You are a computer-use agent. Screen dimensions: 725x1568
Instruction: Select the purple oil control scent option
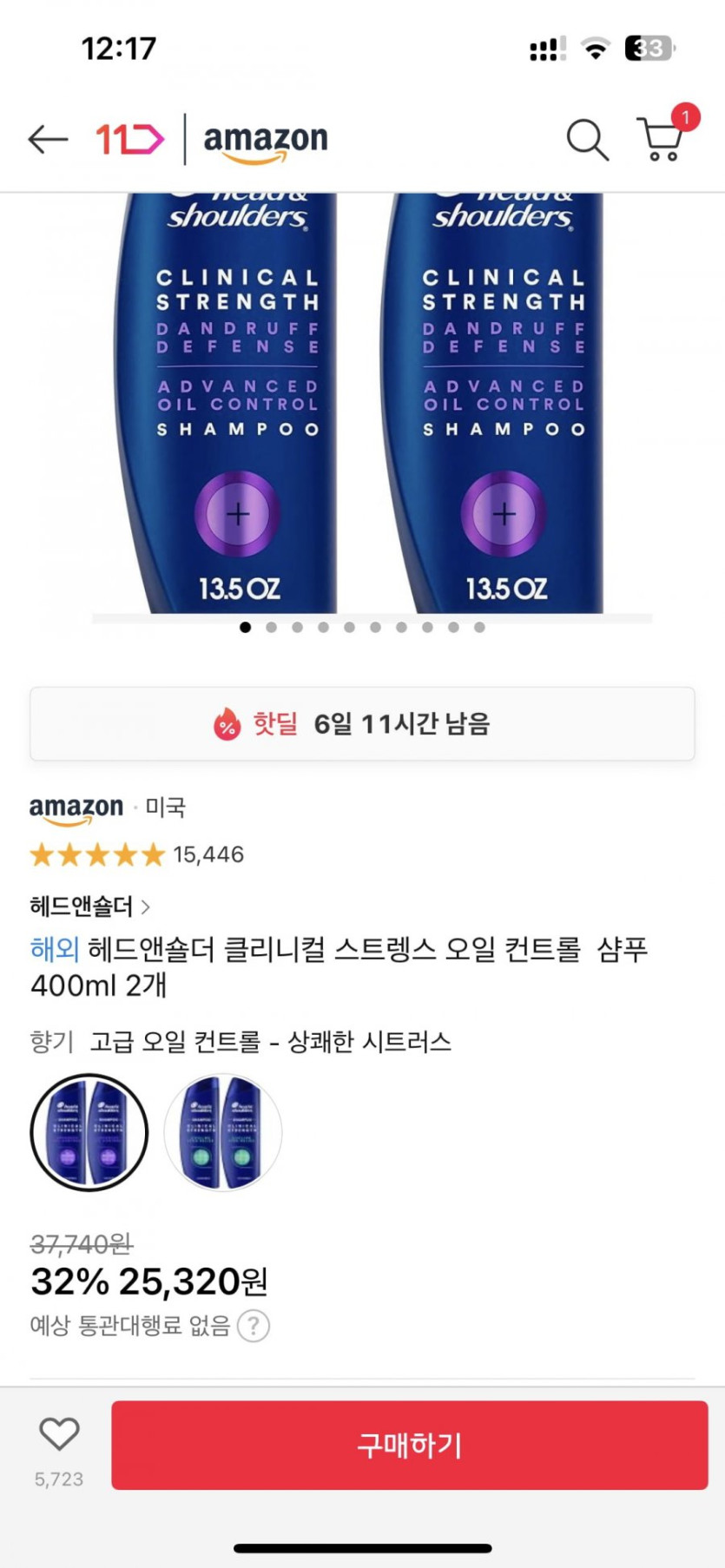89,1131
